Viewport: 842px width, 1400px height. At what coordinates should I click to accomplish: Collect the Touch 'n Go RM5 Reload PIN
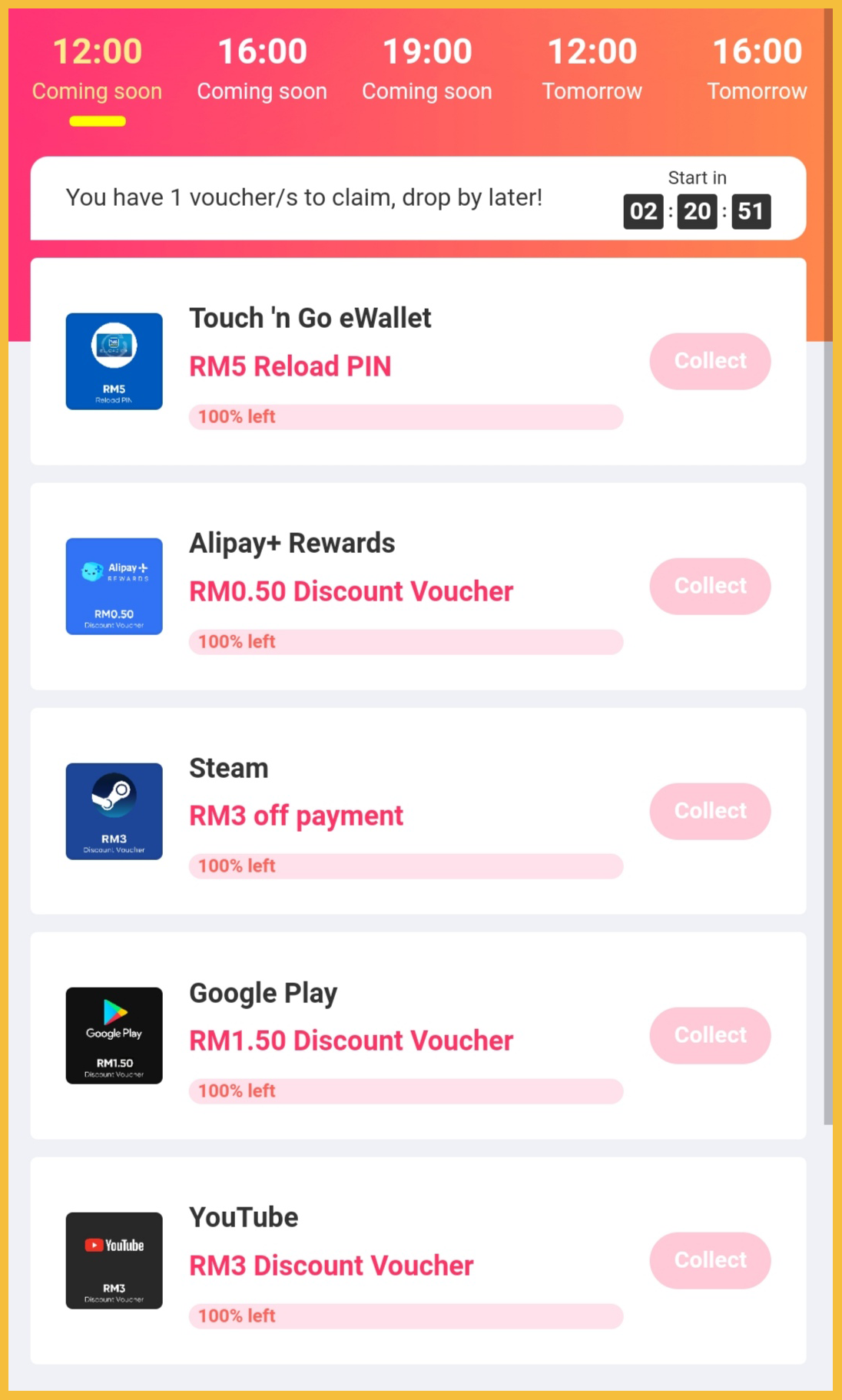pos(710,361)
